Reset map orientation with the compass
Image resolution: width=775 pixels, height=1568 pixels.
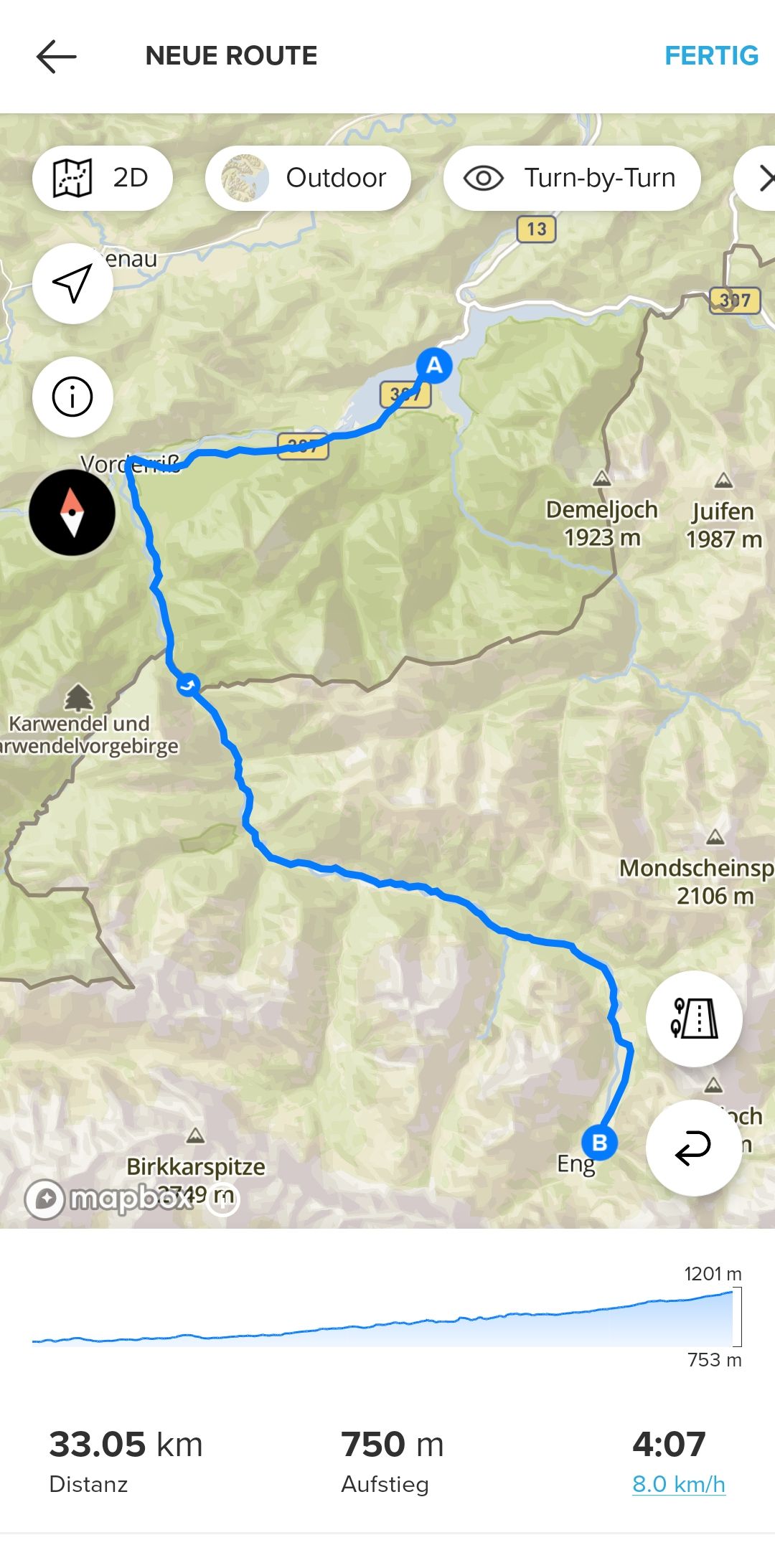coord(72,513)
